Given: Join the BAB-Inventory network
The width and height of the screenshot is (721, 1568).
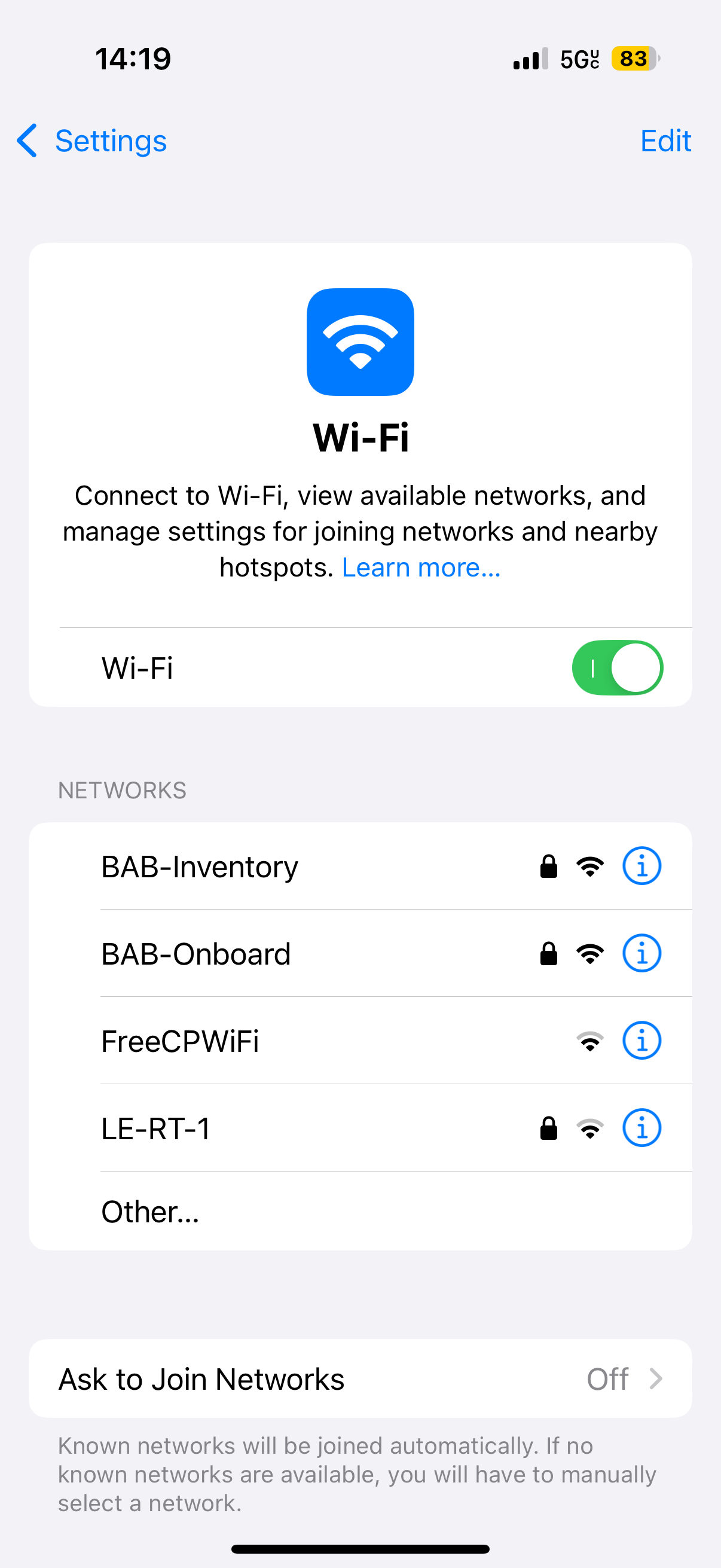Looking at the screenshot, I should 360,866.
